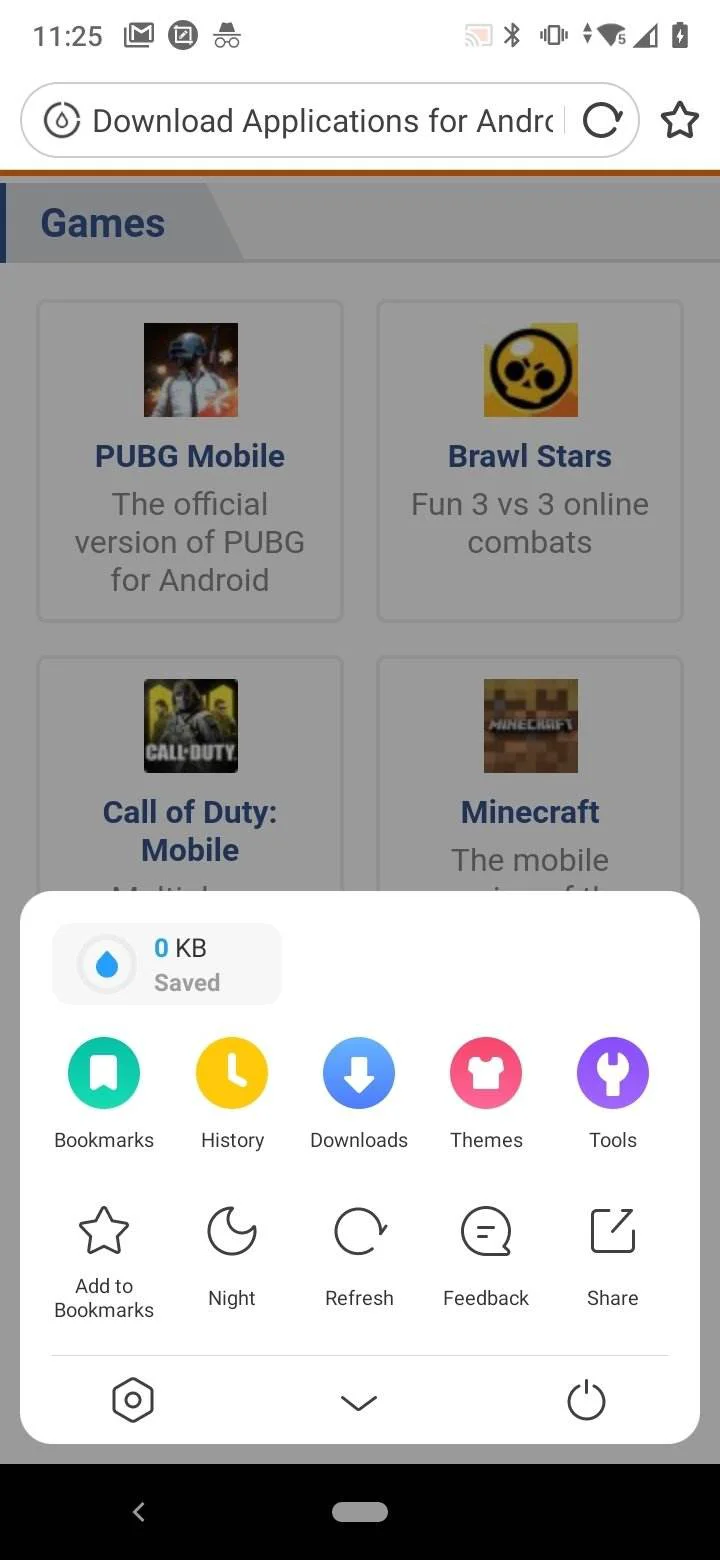Collapse the menu with the down chevron

pyautogui.click(x=359, y=1402)
